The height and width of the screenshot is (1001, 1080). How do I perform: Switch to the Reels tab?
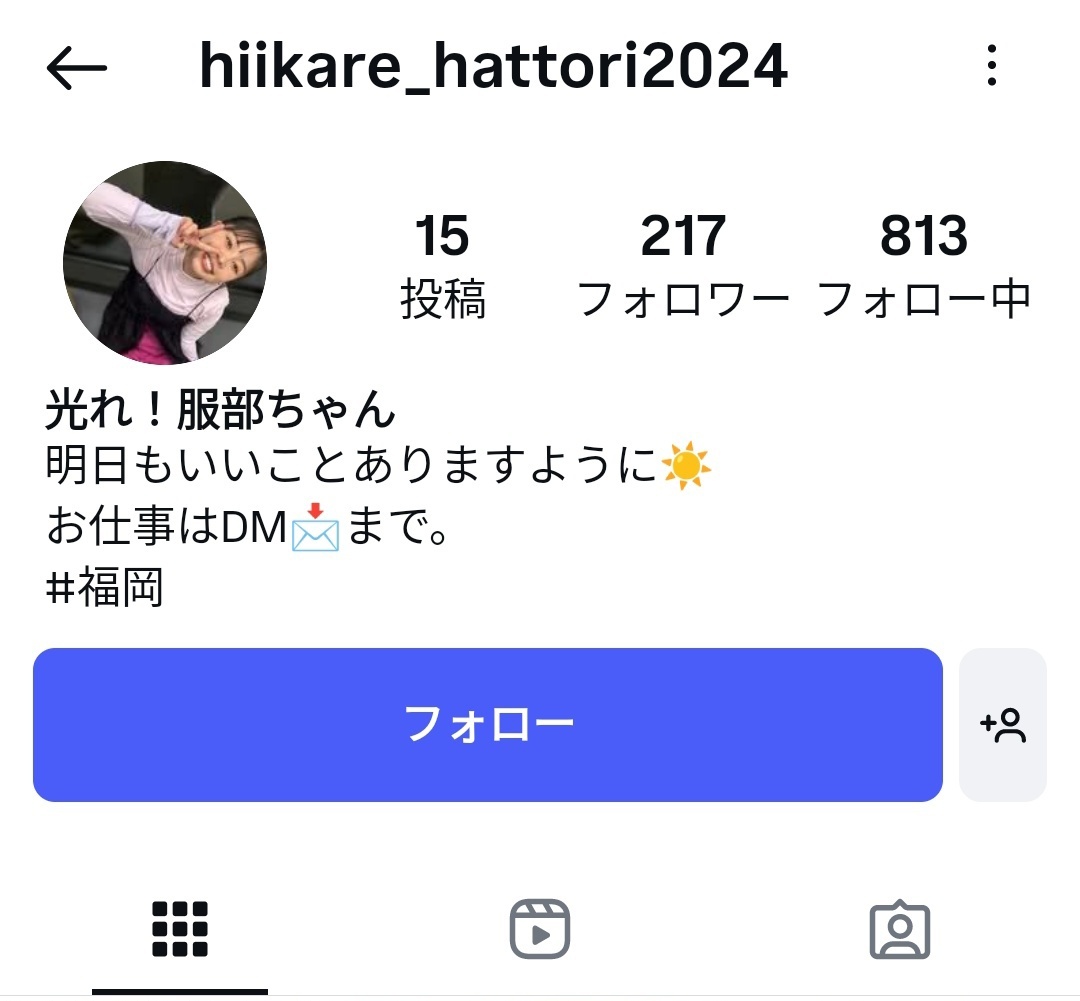539,929
